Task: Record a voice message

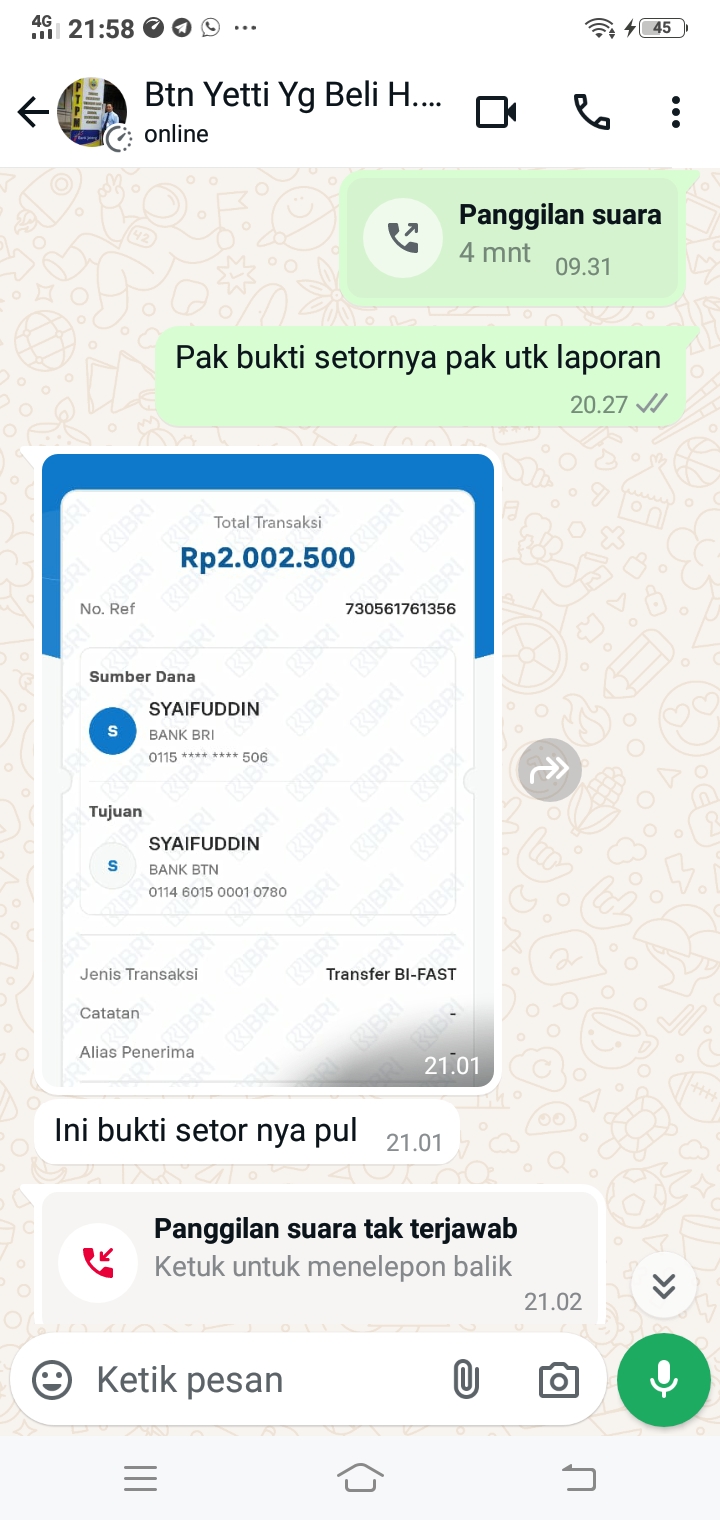Action: tap(664, 1380)
